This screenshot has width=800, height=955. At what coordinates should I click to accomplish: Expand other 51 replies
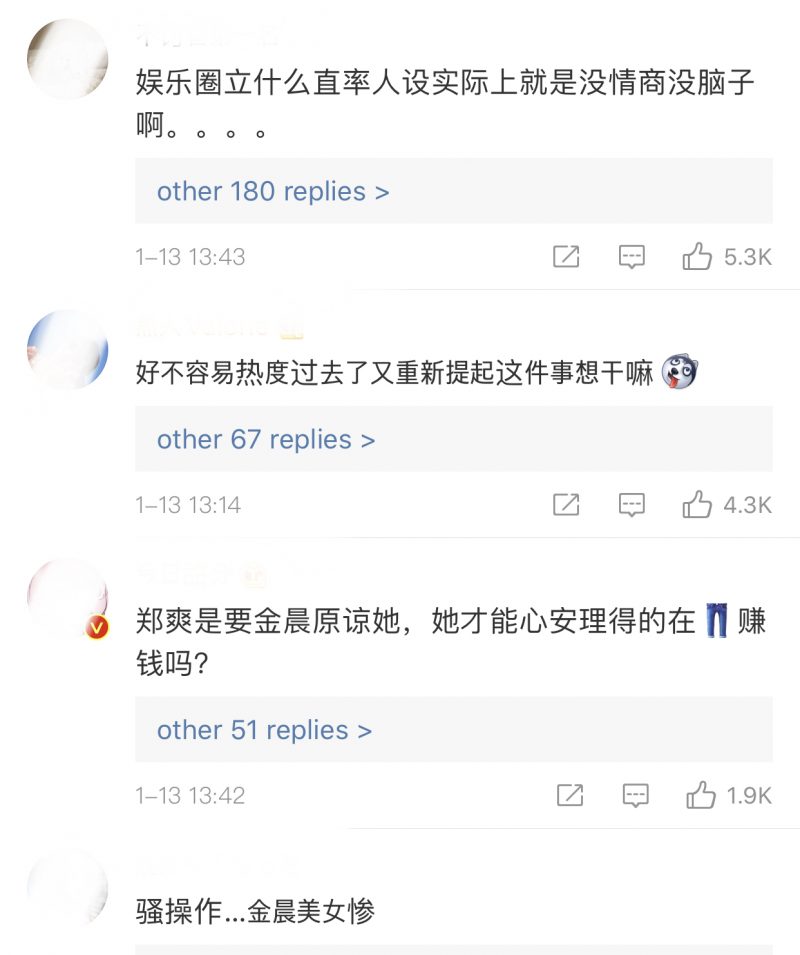pos(264,730)
